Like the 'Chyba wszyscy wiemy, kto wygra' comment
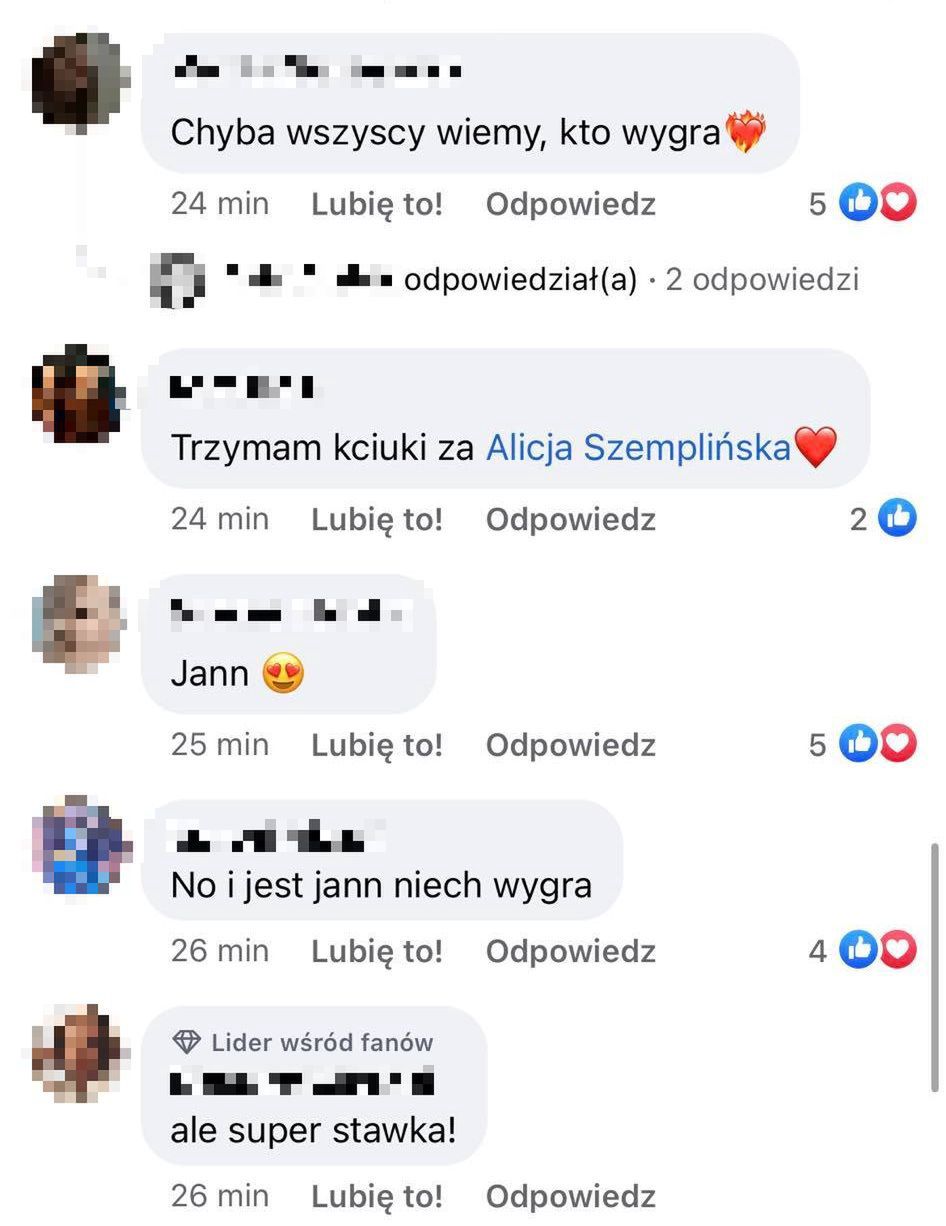Image resolution: width=946 pixels, height=1226 pixels. click(x=376, y=204)
